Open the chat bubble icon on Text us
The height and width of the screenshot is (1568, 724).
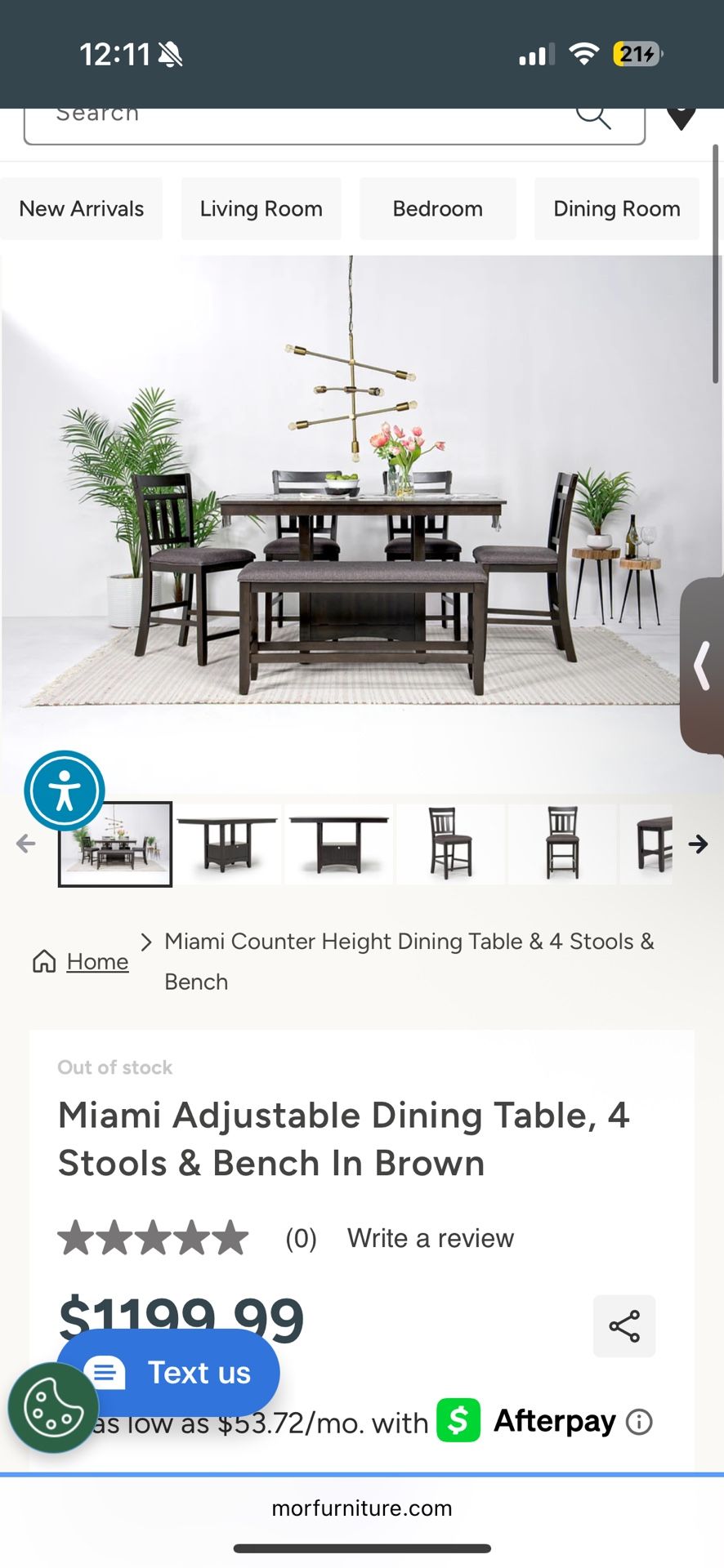pos(105,1372)
